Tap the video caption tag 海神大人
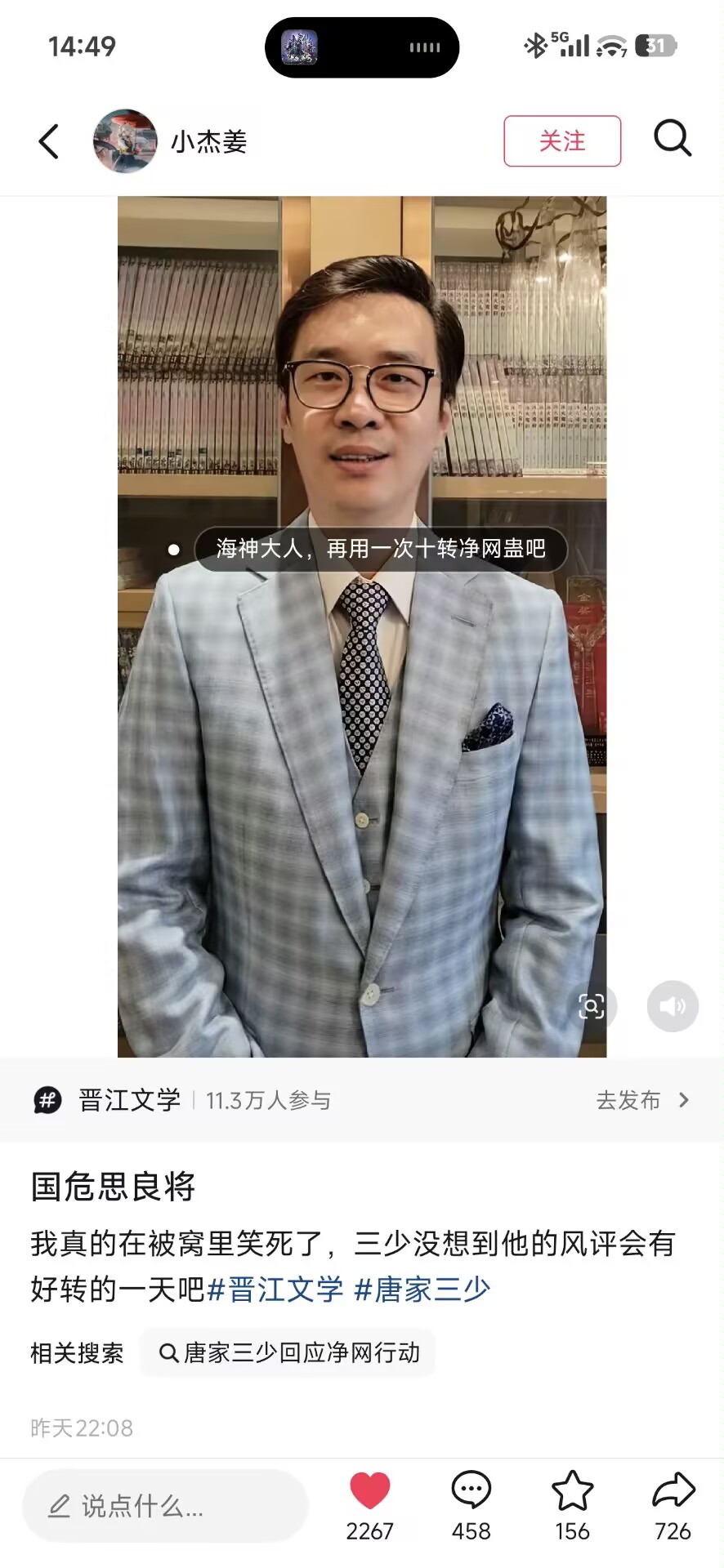The height and width of the screenshot is (1568, 724). point(380,549)
